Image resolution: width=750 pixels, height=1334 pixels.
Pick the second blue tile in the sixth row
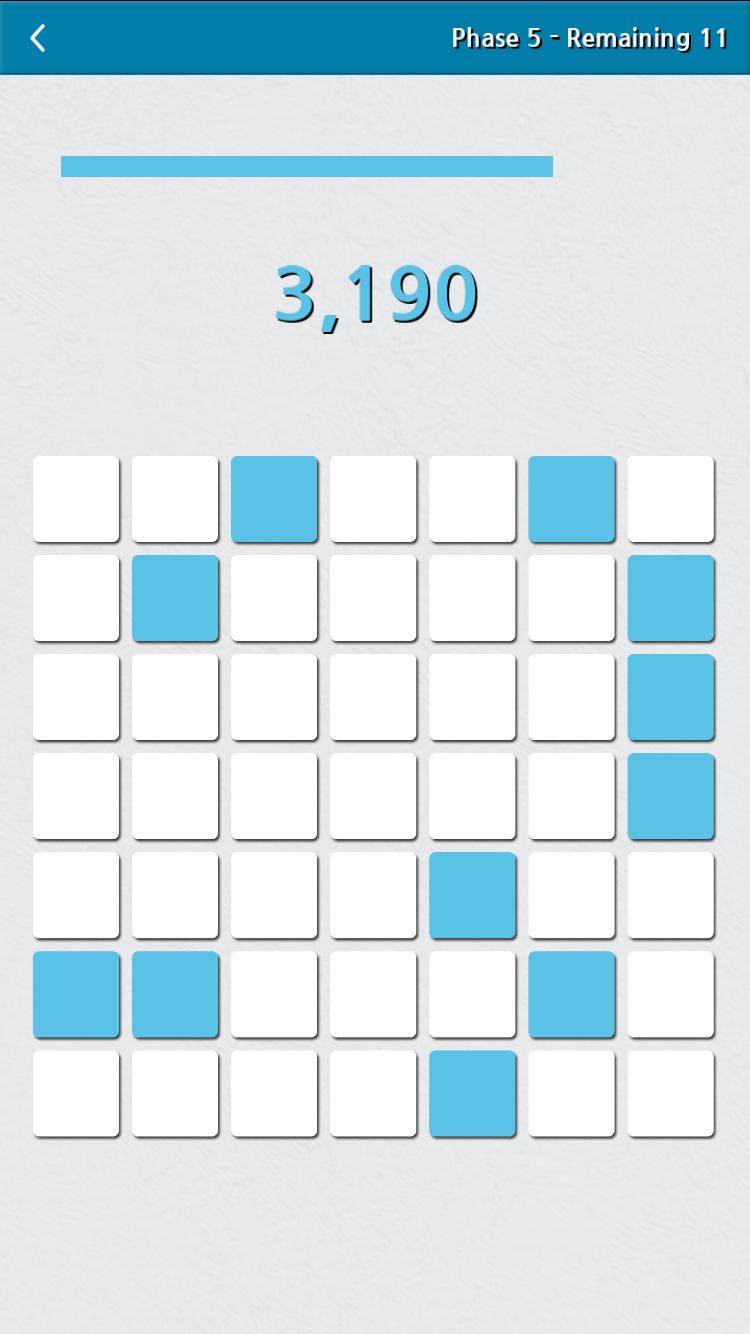(175, 994)
